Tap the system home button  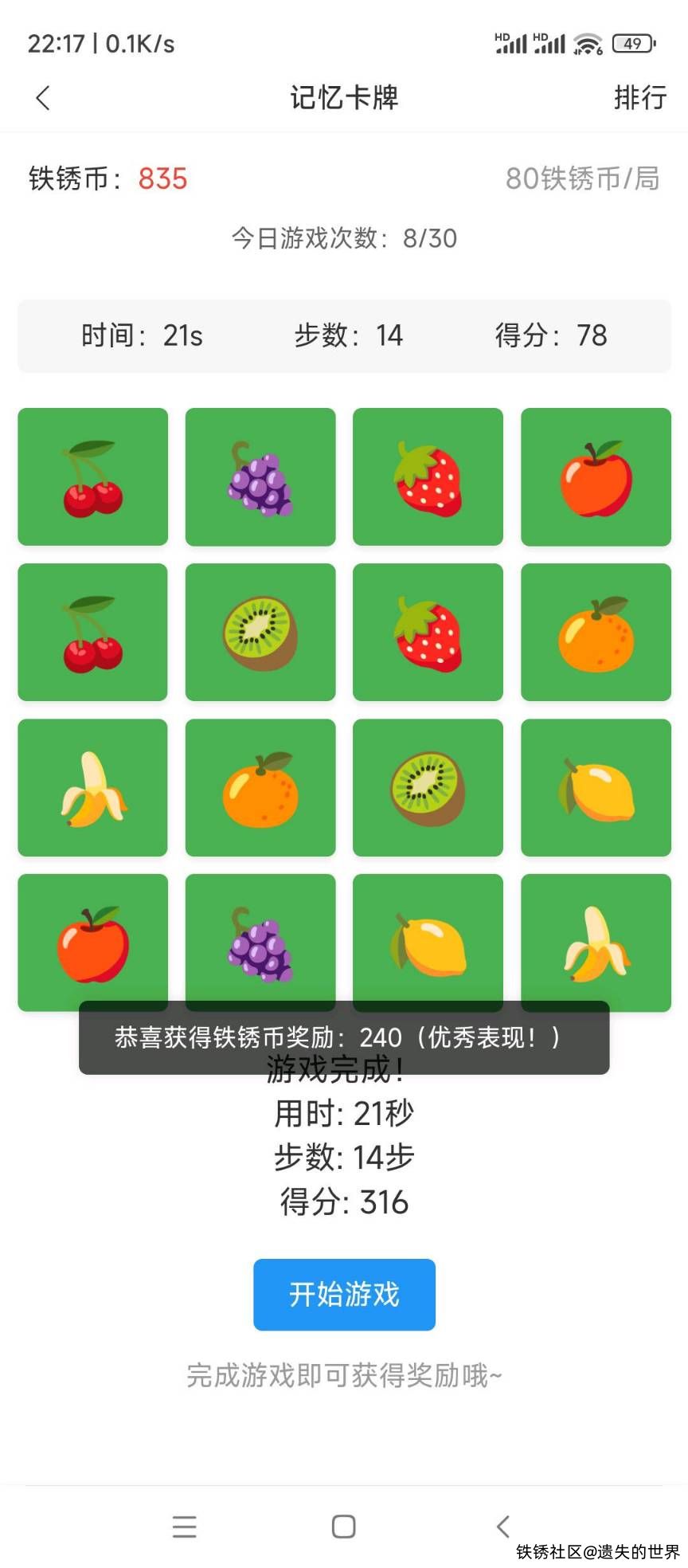[x=343, y=1526]
